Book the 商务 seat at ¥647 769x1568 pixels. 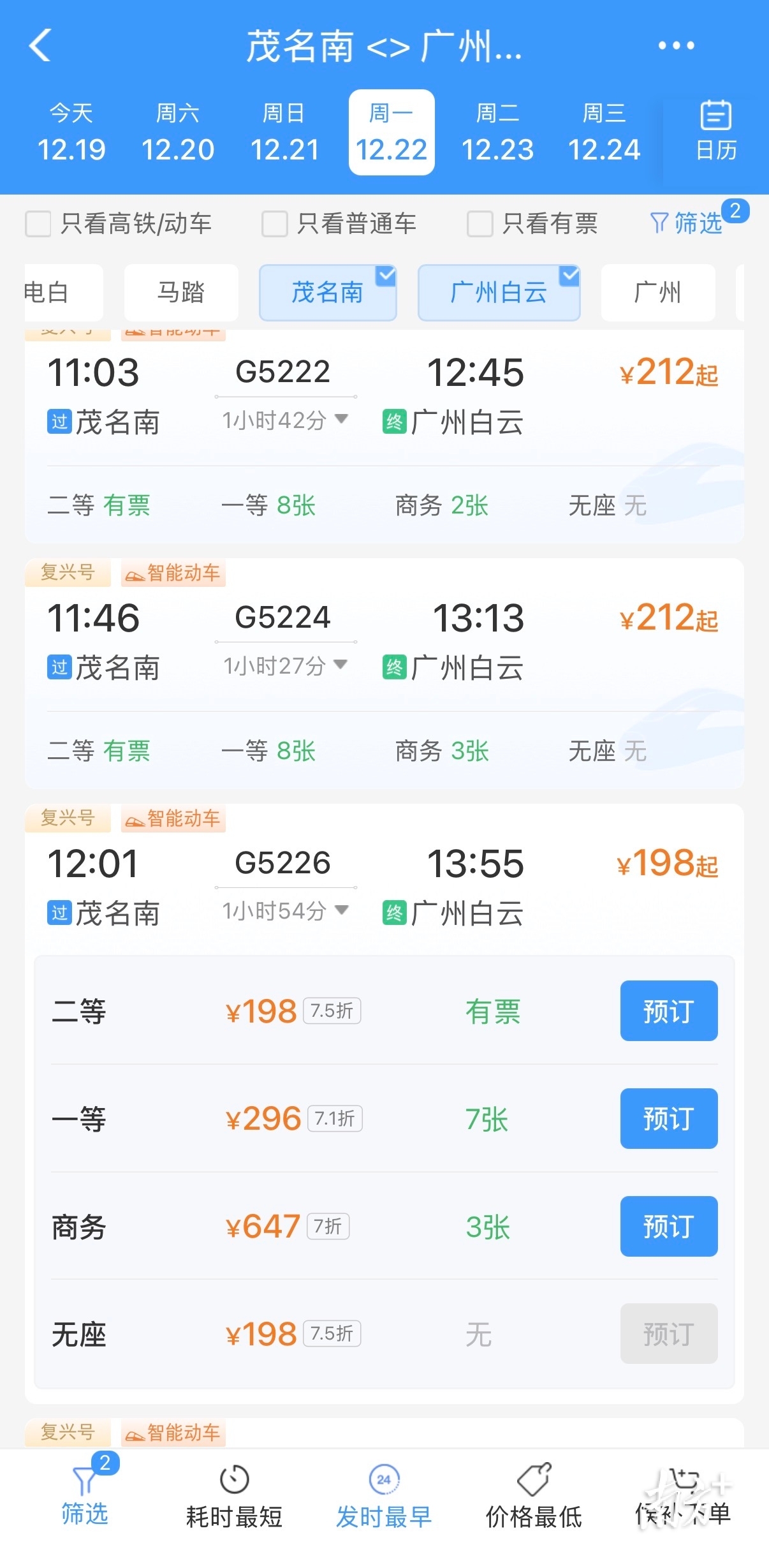tap(668, 1226)
